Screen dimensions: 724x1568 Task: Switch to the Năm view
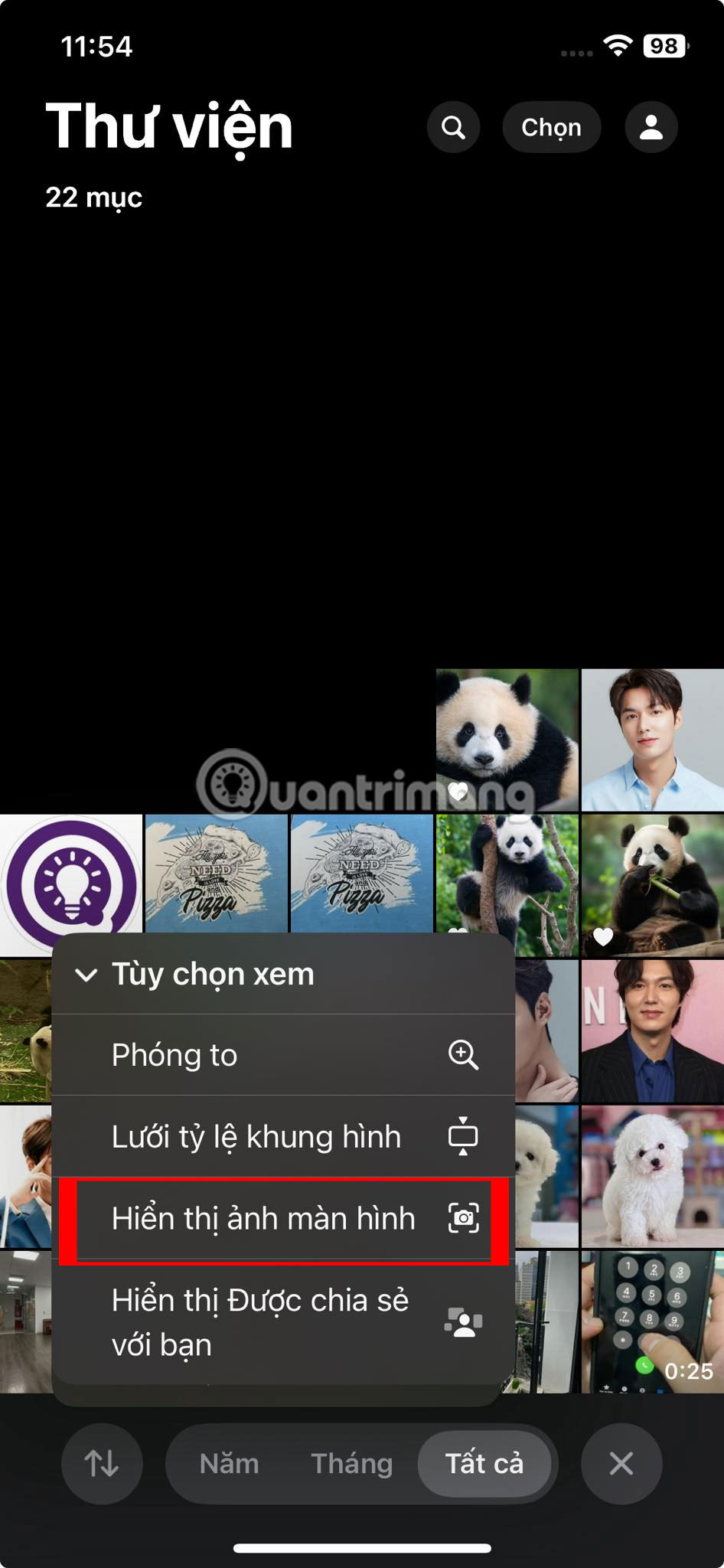coord(229,1464)
